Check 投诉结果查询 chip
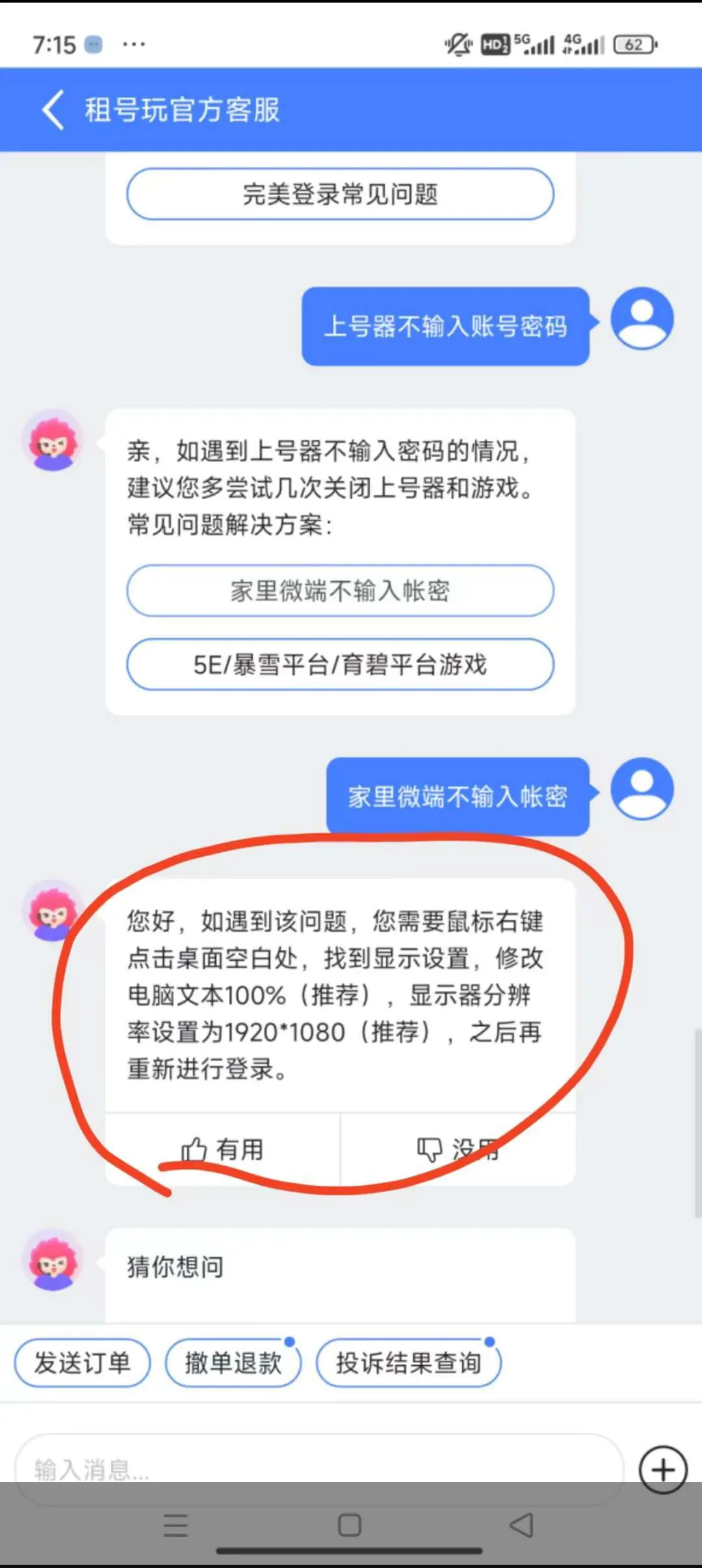702x1568 pixels. click(408, 1363)
